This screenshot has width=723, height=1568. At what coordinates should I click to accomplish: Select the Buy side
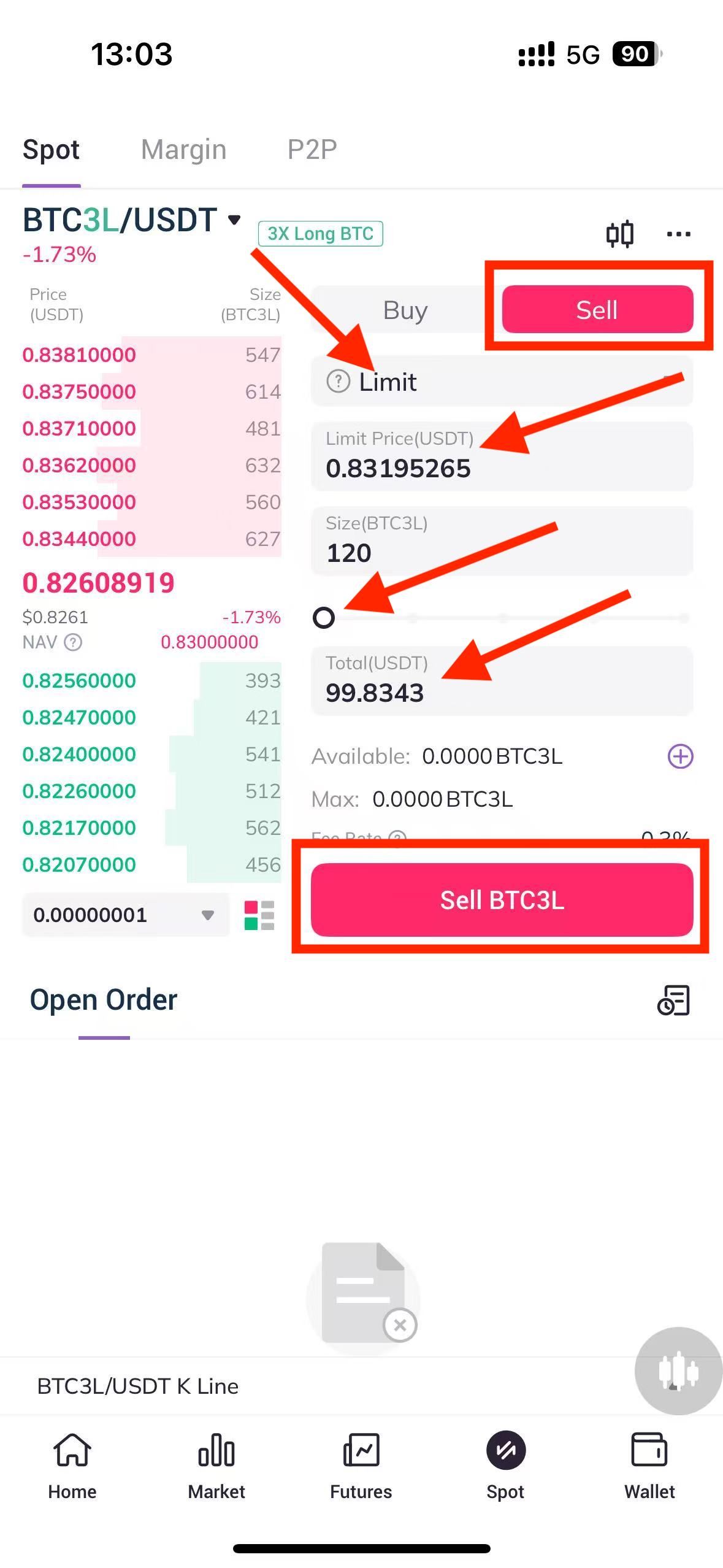(405, 310)
